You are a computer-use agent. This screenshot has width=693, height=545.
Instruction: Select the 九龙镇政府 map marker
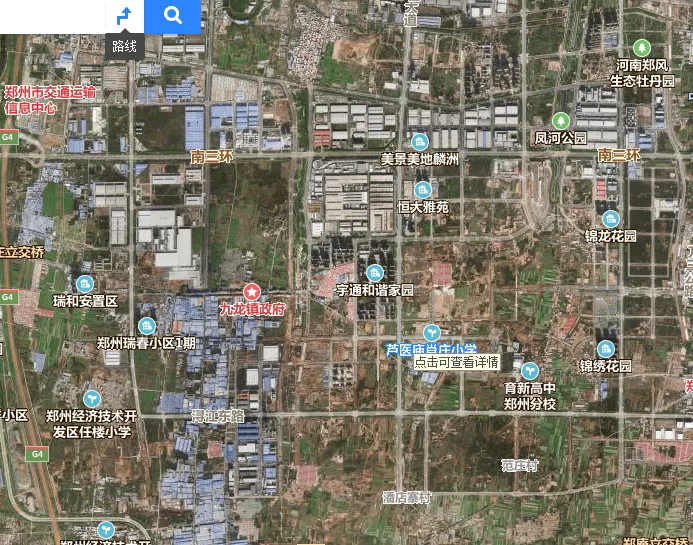pos(252,292)
